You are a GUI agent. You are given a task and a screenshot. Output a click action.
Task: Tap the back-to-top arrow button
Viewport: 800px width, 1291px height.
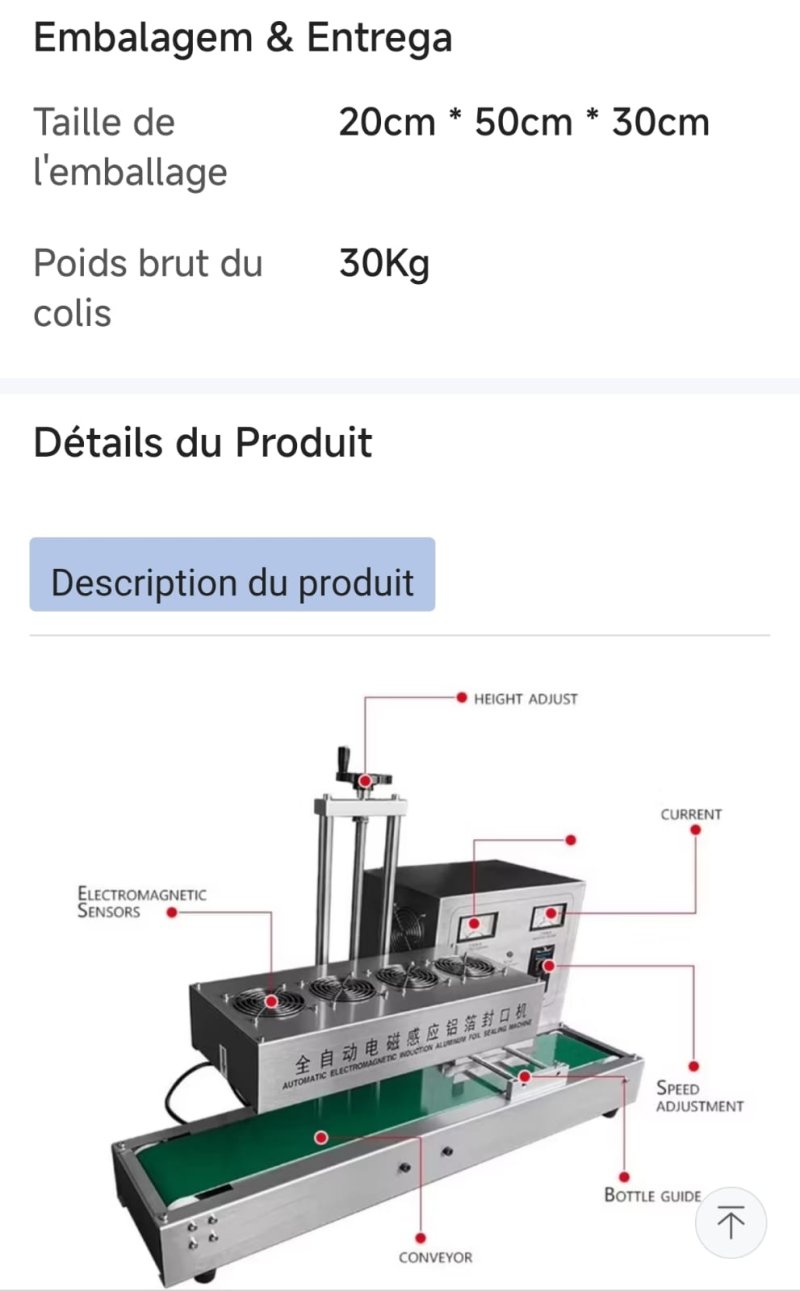click(x=731, y=1222)
